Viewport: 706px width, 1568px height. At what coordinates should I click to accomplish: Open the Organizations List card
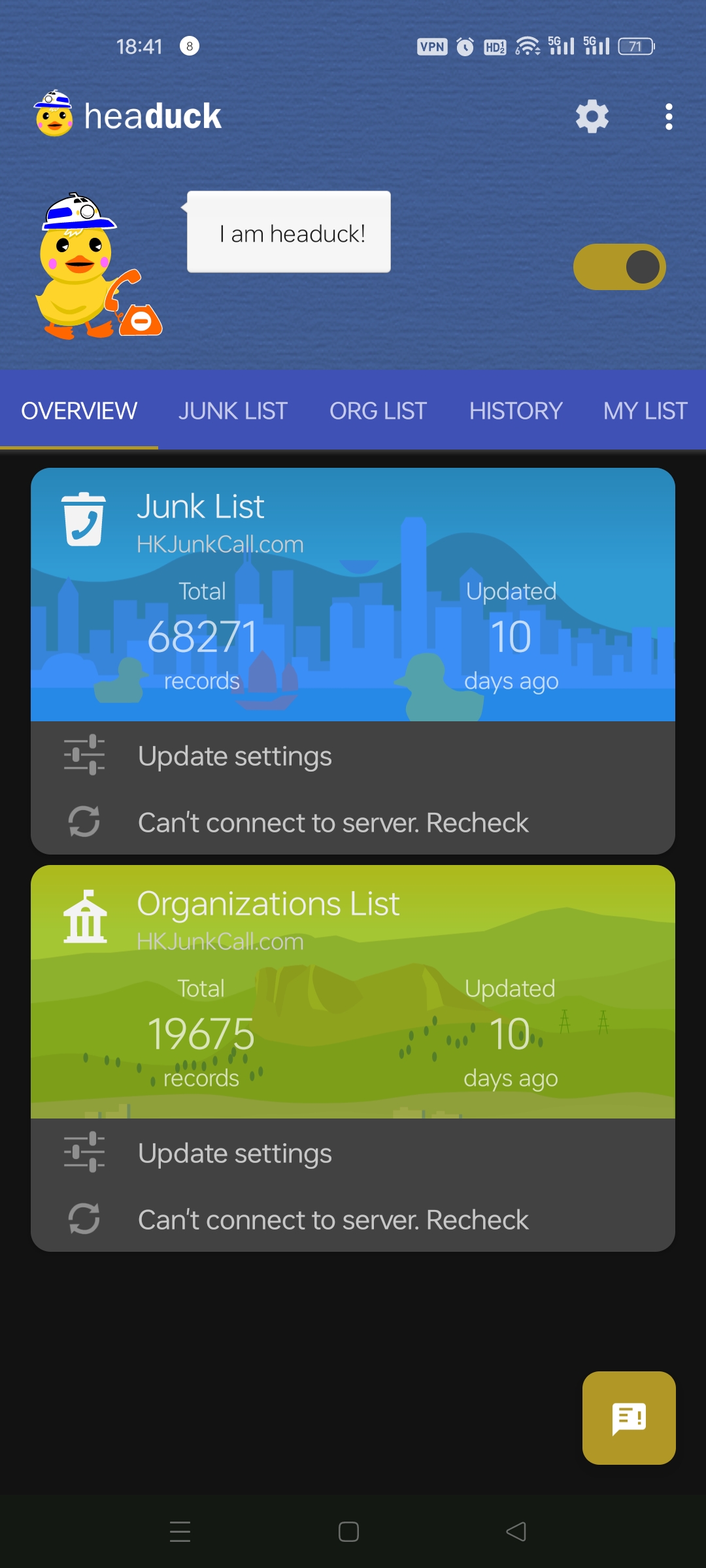point(353,992)
